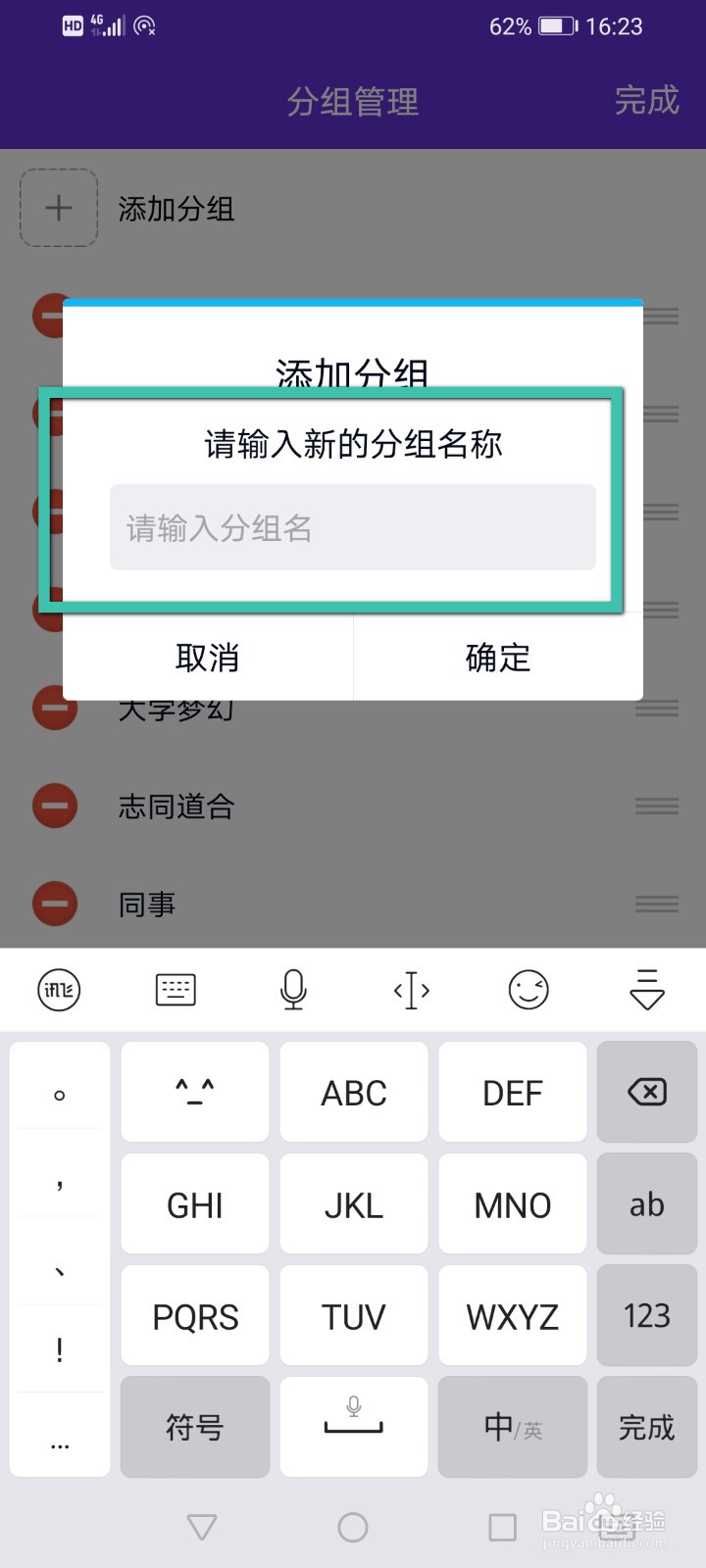Open the emoji panel icon
706x1568 pixels.
pos(529,990)
